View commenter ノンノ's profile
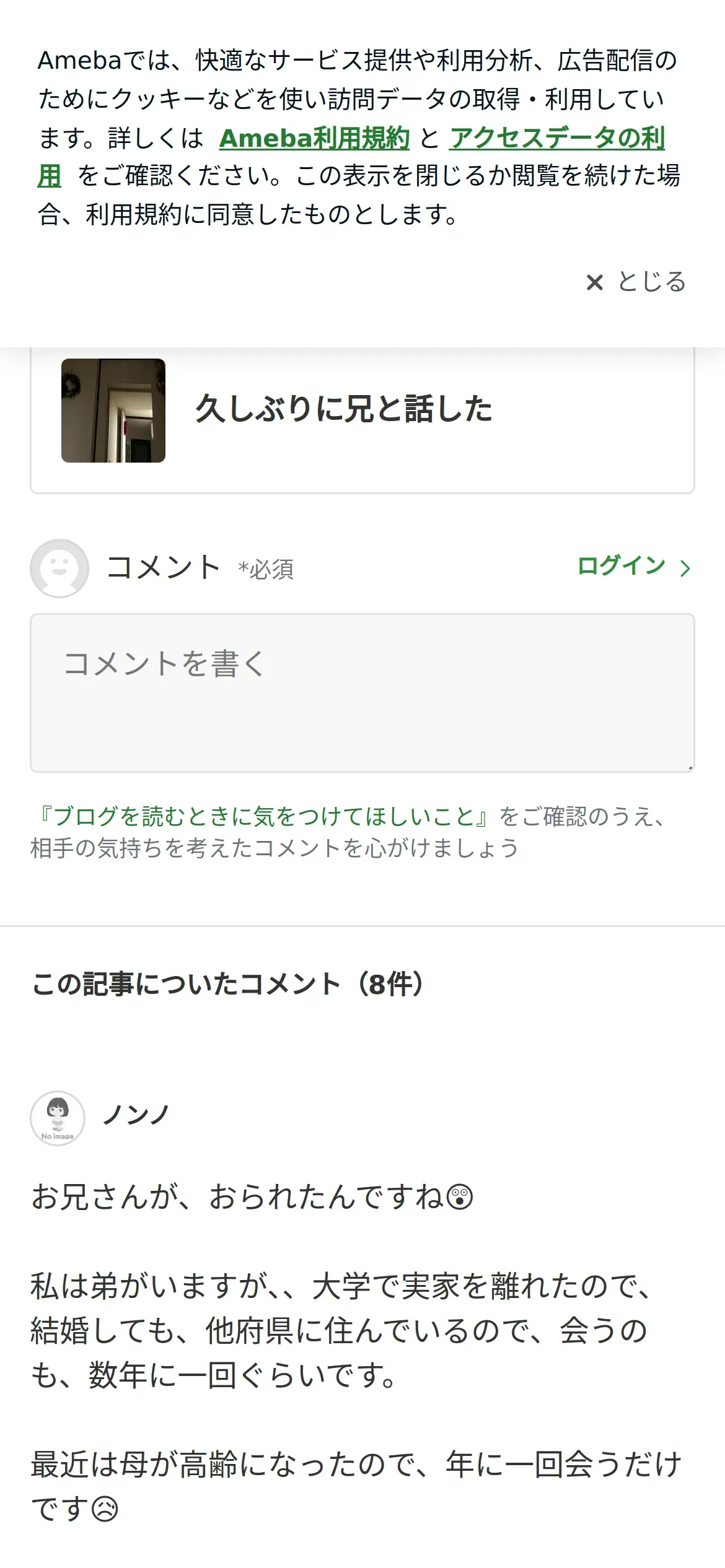 click(135, 1115)
